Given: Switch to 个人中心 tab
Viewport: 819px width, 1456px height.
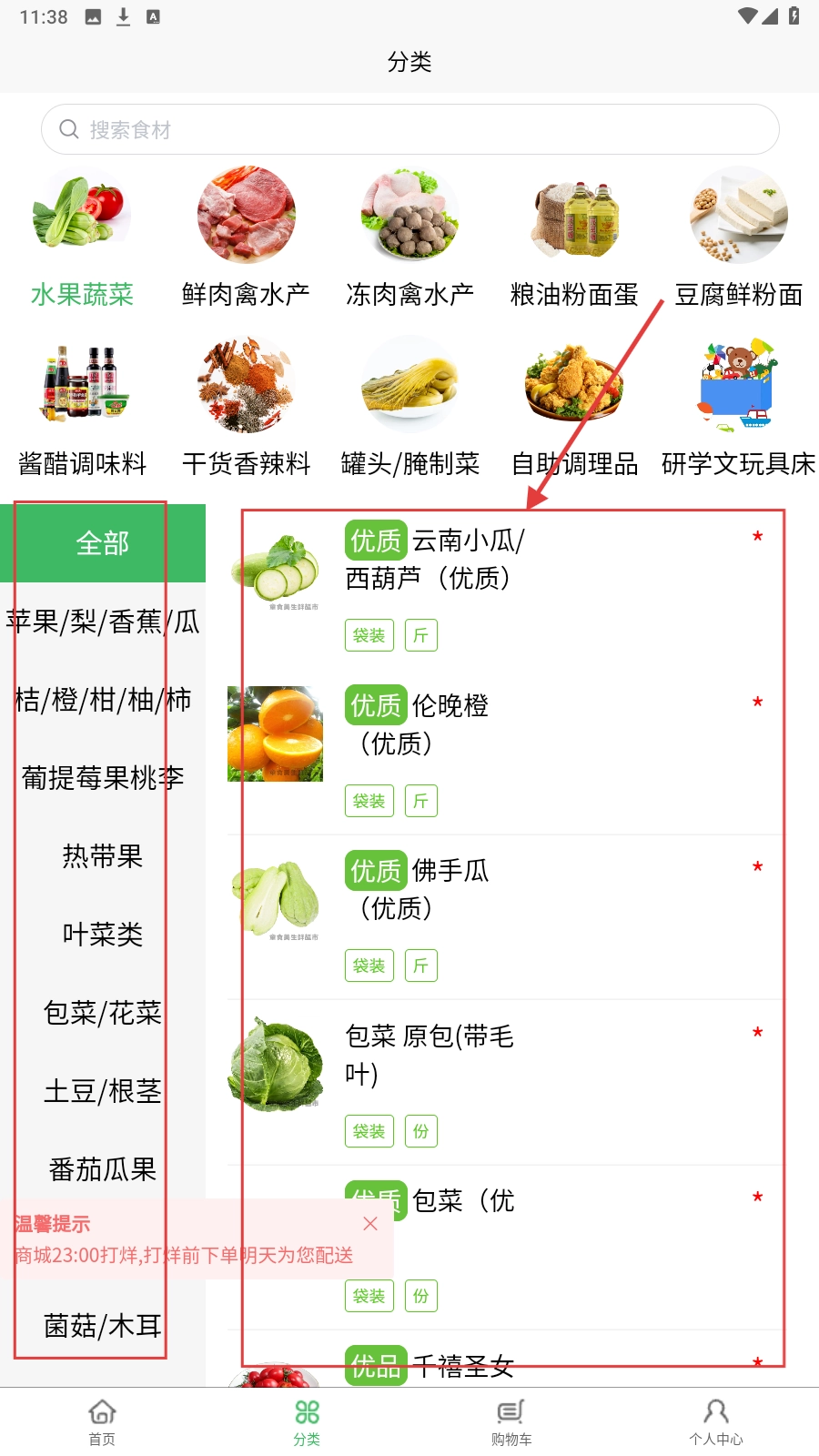Looking at the screenshot, I should click(715, 1420).
